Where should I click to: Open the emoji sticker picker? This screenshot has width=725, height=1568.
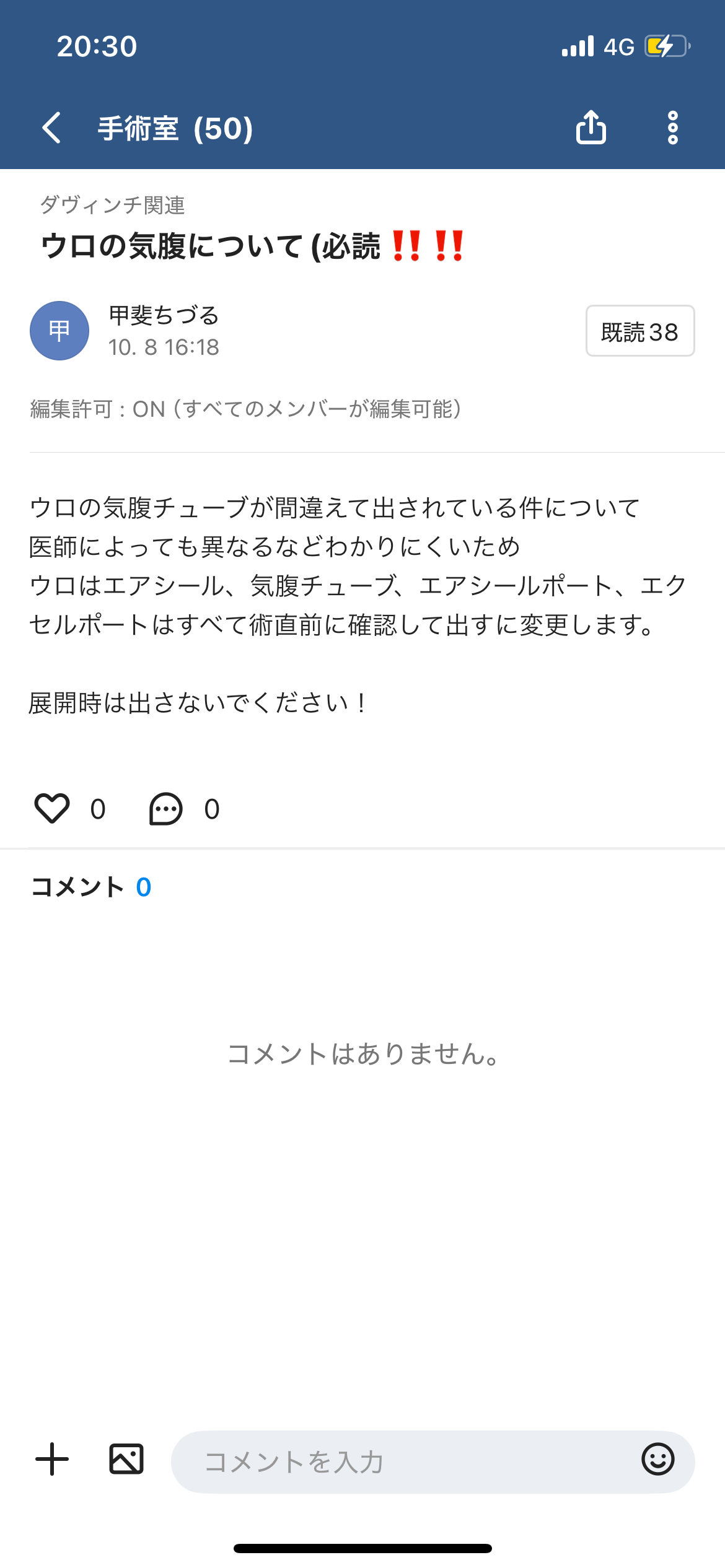click(x=657, y=1460)
